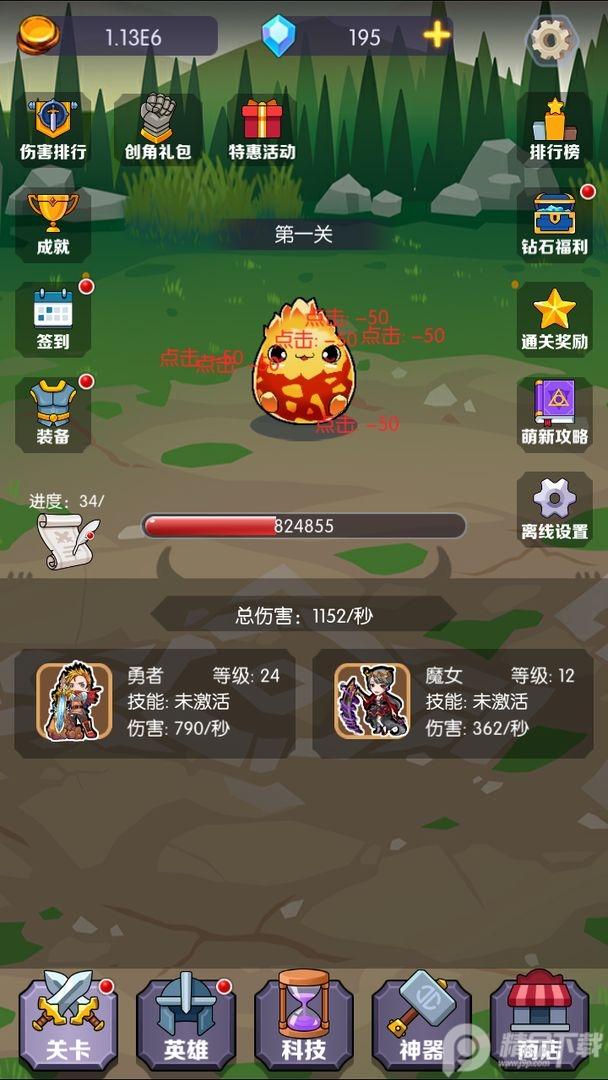Open 通关奖励 stage rewards
Image resolution: width=608 pixels, height=1080 pixels.
point(554,319)
